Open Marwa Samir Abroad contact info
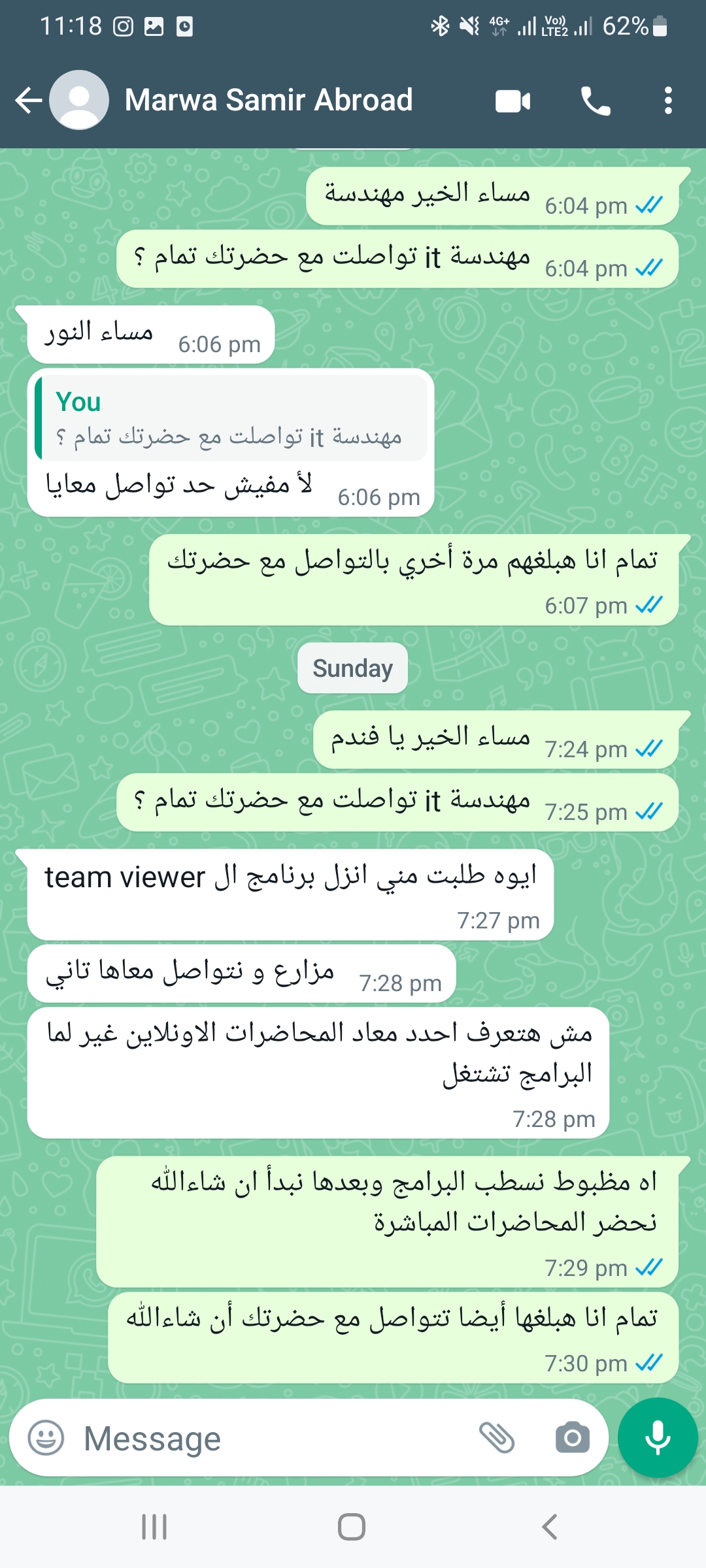Image resolution: width=706 pixels, height=1568 pixels. pyautogui.click(x=269, y=101)
